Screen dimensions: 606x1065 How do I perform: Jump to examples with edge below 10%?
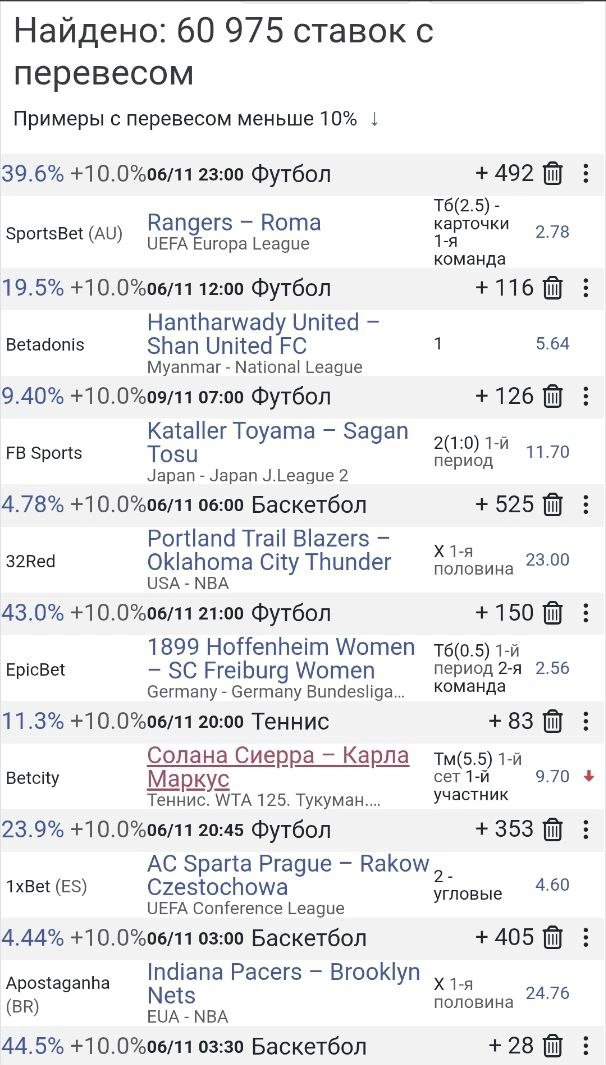click(196, 119)
